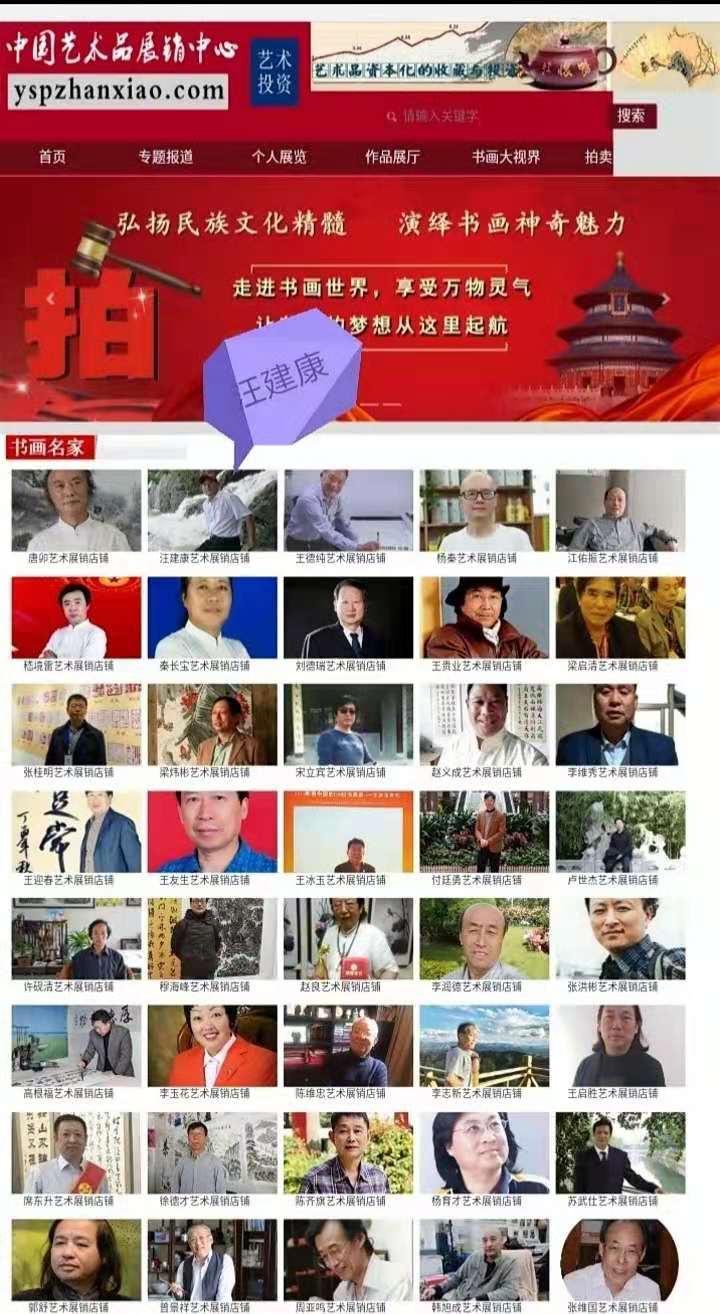Open the 作品展厅 tab
This screenshot has width=720, height=1314.
pyautogui.click(x=392, y=157)
